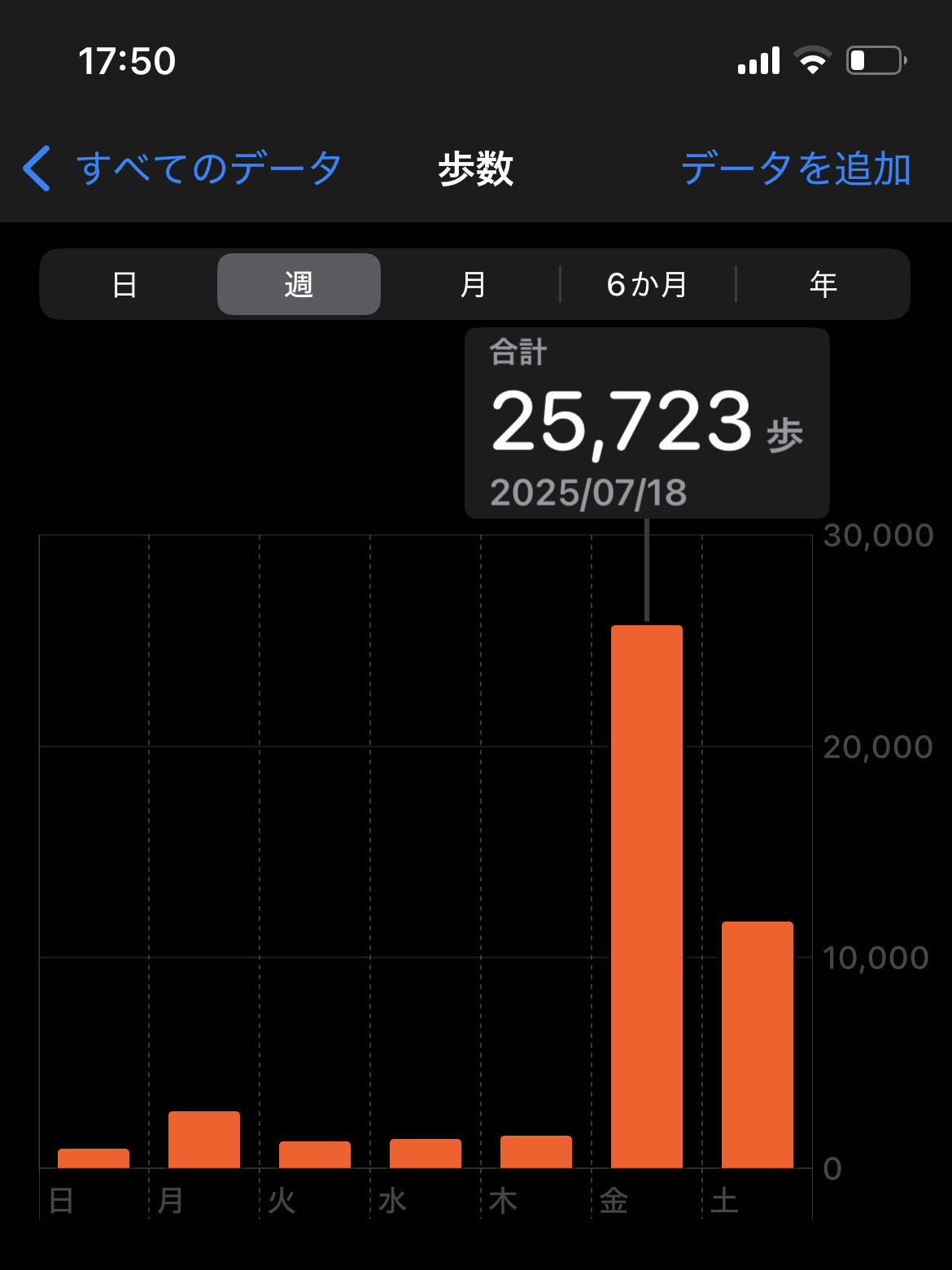The width and height of the screenshot is (952, 1270).
Task: Select the Wednesday 水 steps bar
Action: 426,1154
